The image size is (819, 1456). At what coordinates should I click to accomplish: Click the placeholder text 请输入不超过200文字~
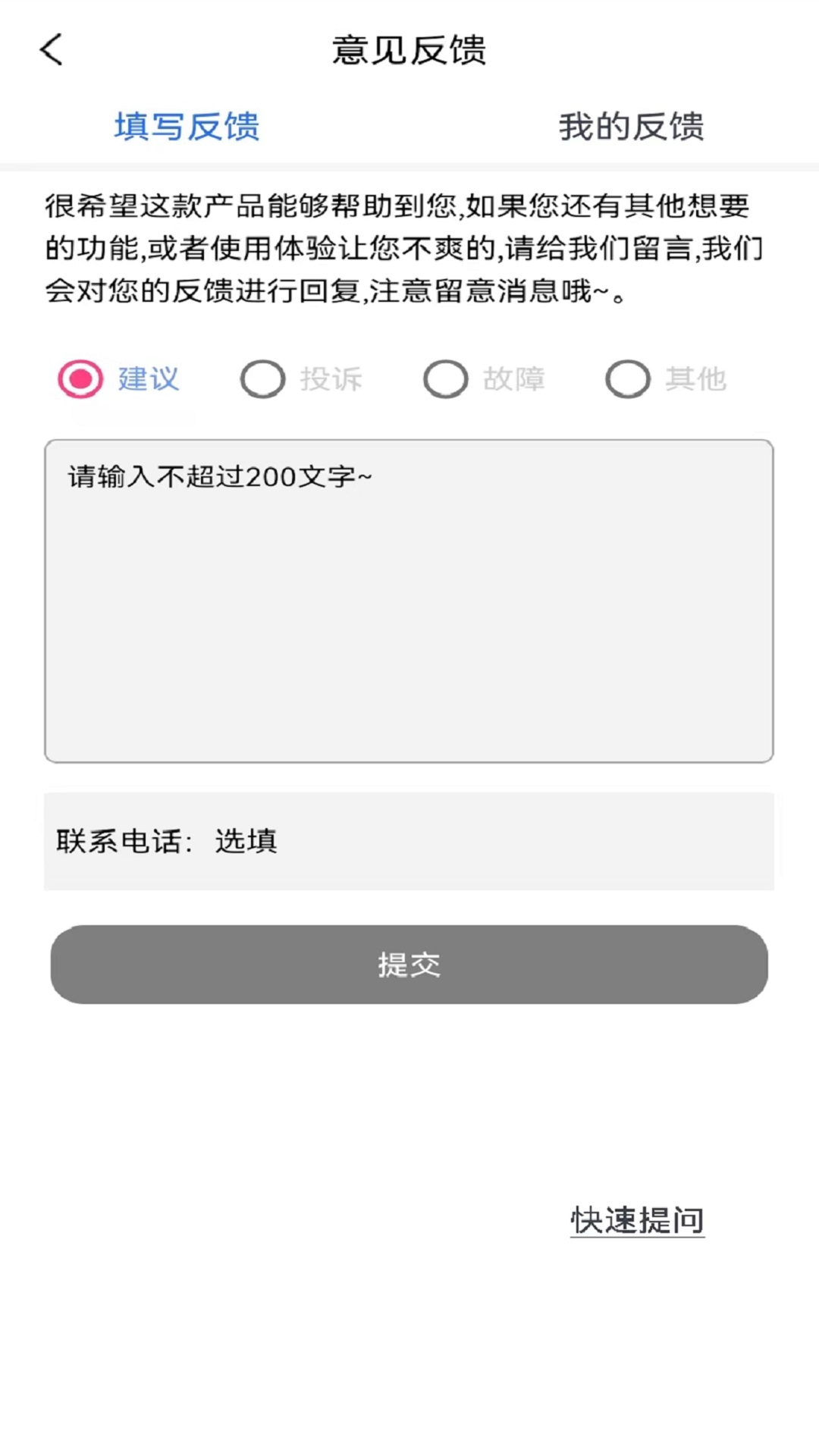pos(218,476)
